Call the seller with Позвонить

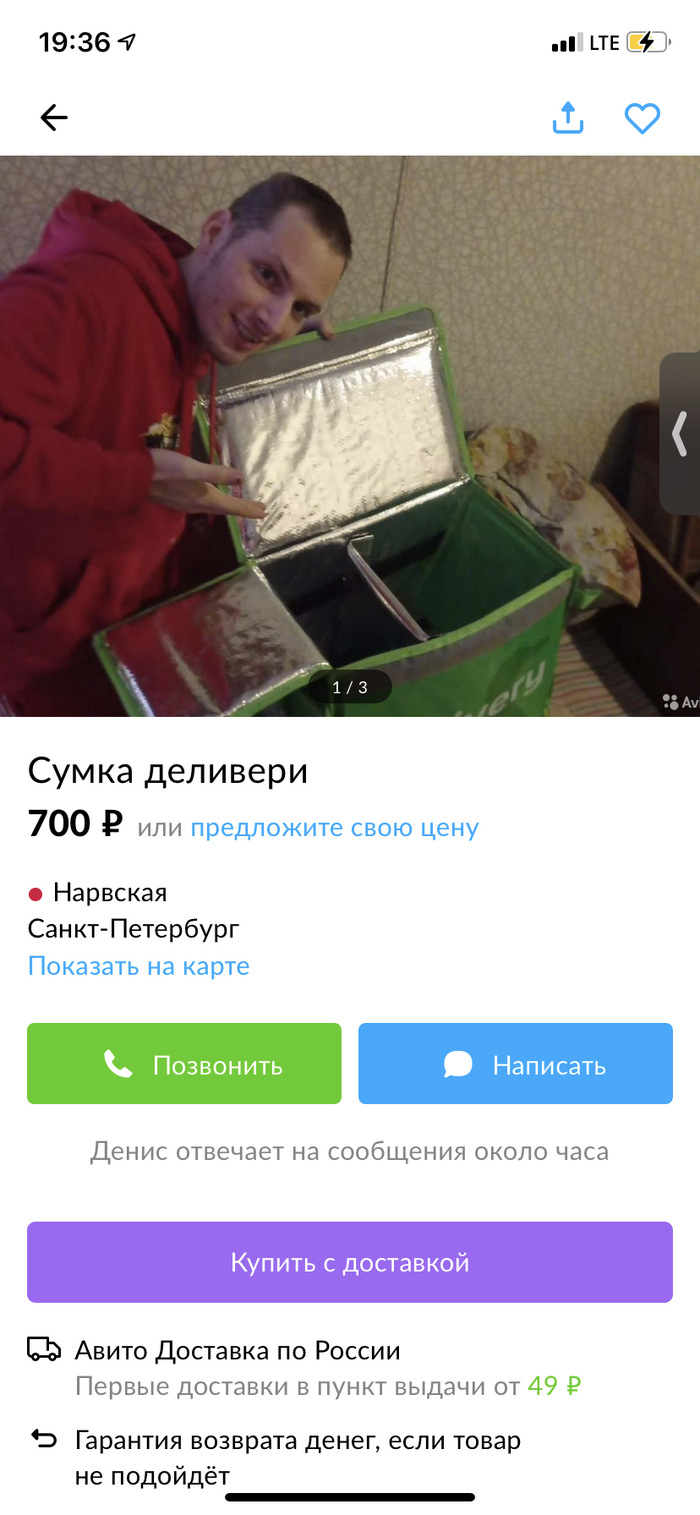pos(184,1064)
